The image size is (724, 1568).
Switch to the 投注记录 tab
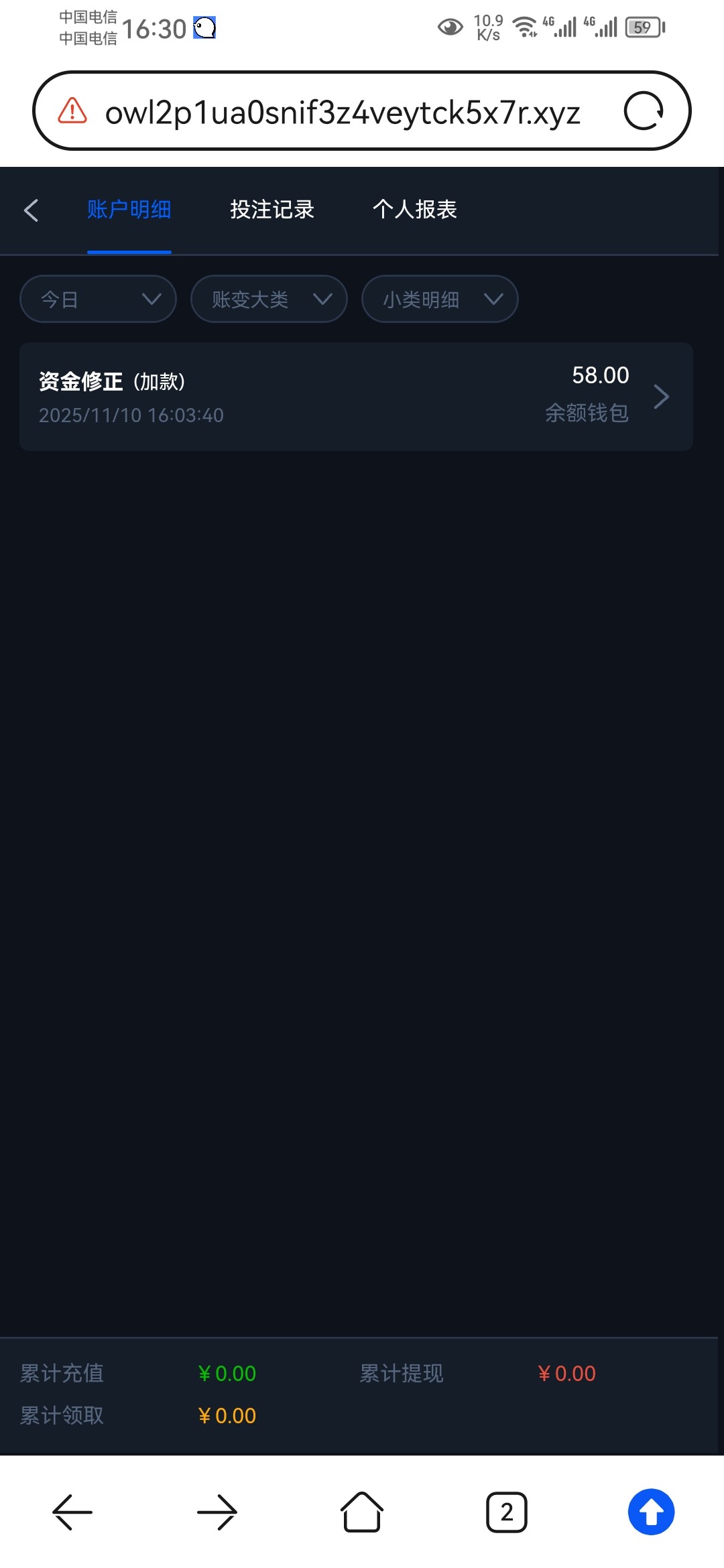tap(272, 210)
